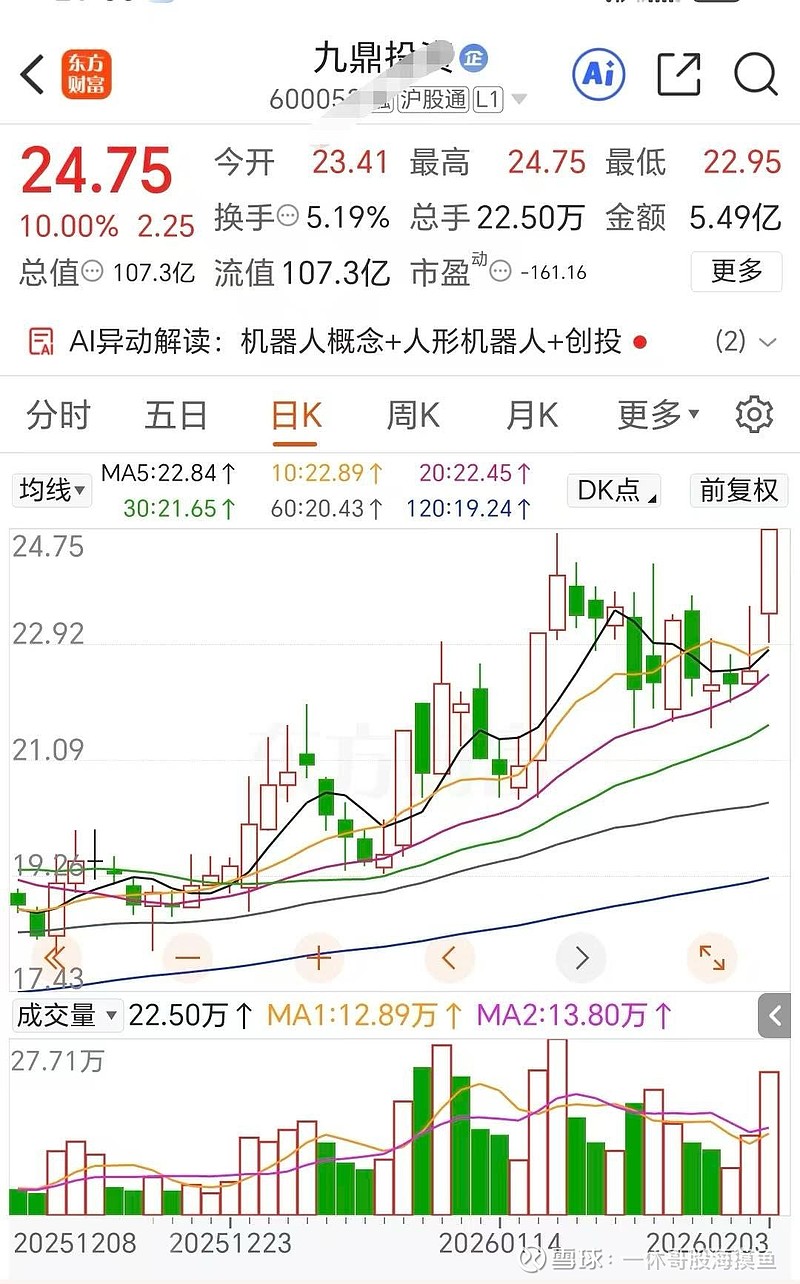Collapse the volume indicator side panel
Viewport: 800px width, 1284px height.
(x=775, y=1016)
